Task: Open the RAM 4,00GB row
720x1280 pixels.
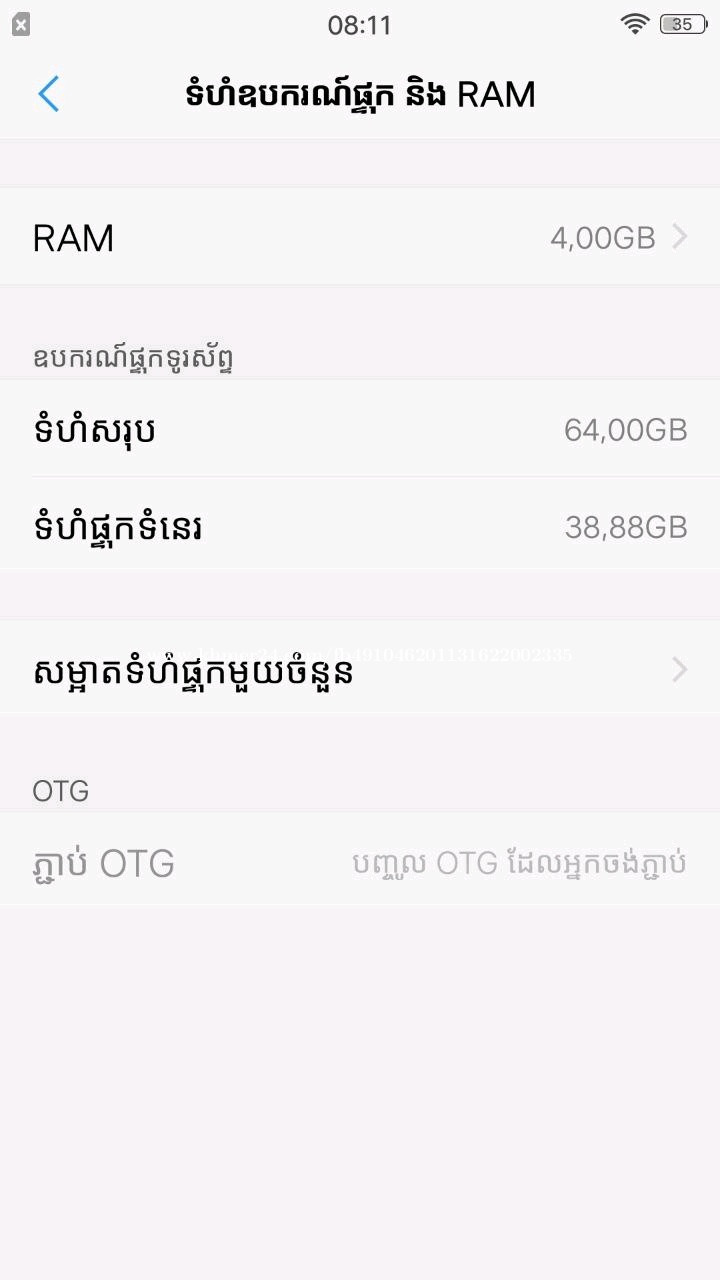Action: click(360, 237)
